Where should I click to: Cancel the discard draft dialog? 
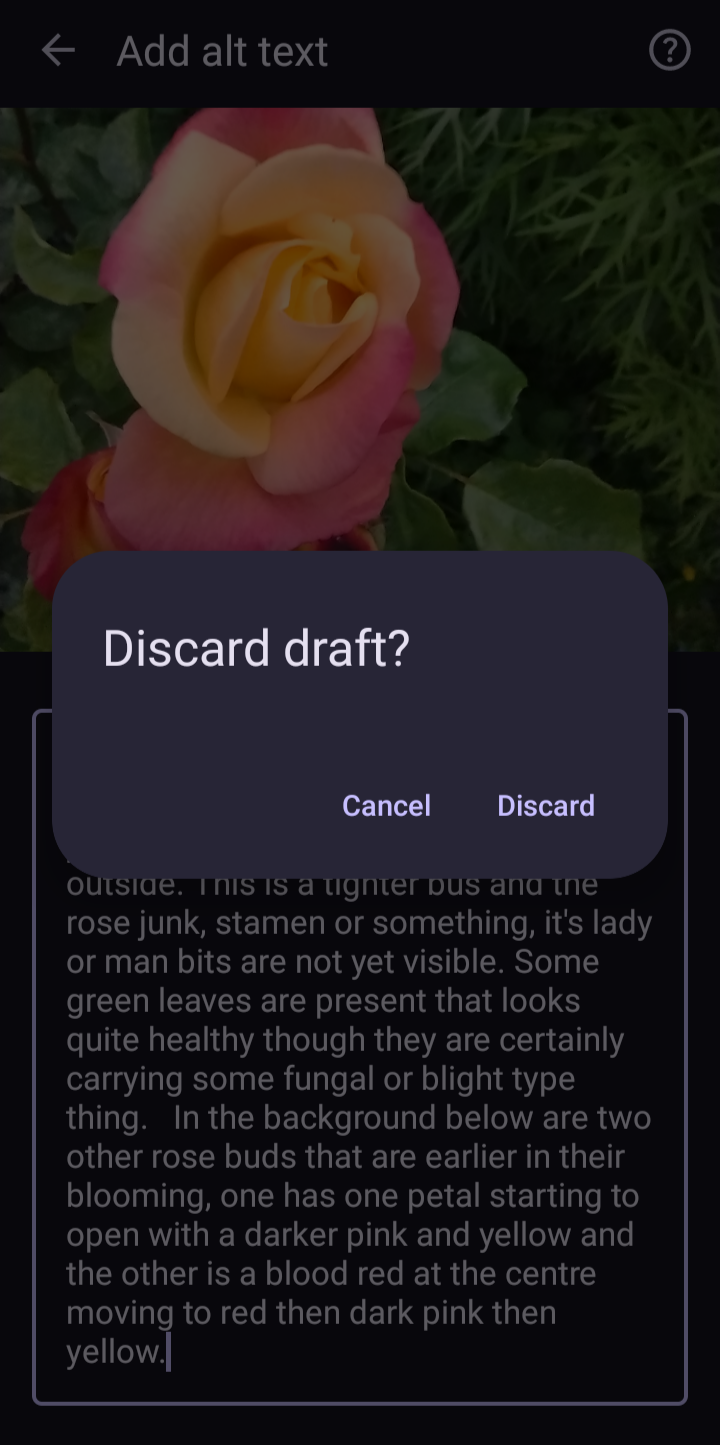pyautogui.click(x=386, y=806)
